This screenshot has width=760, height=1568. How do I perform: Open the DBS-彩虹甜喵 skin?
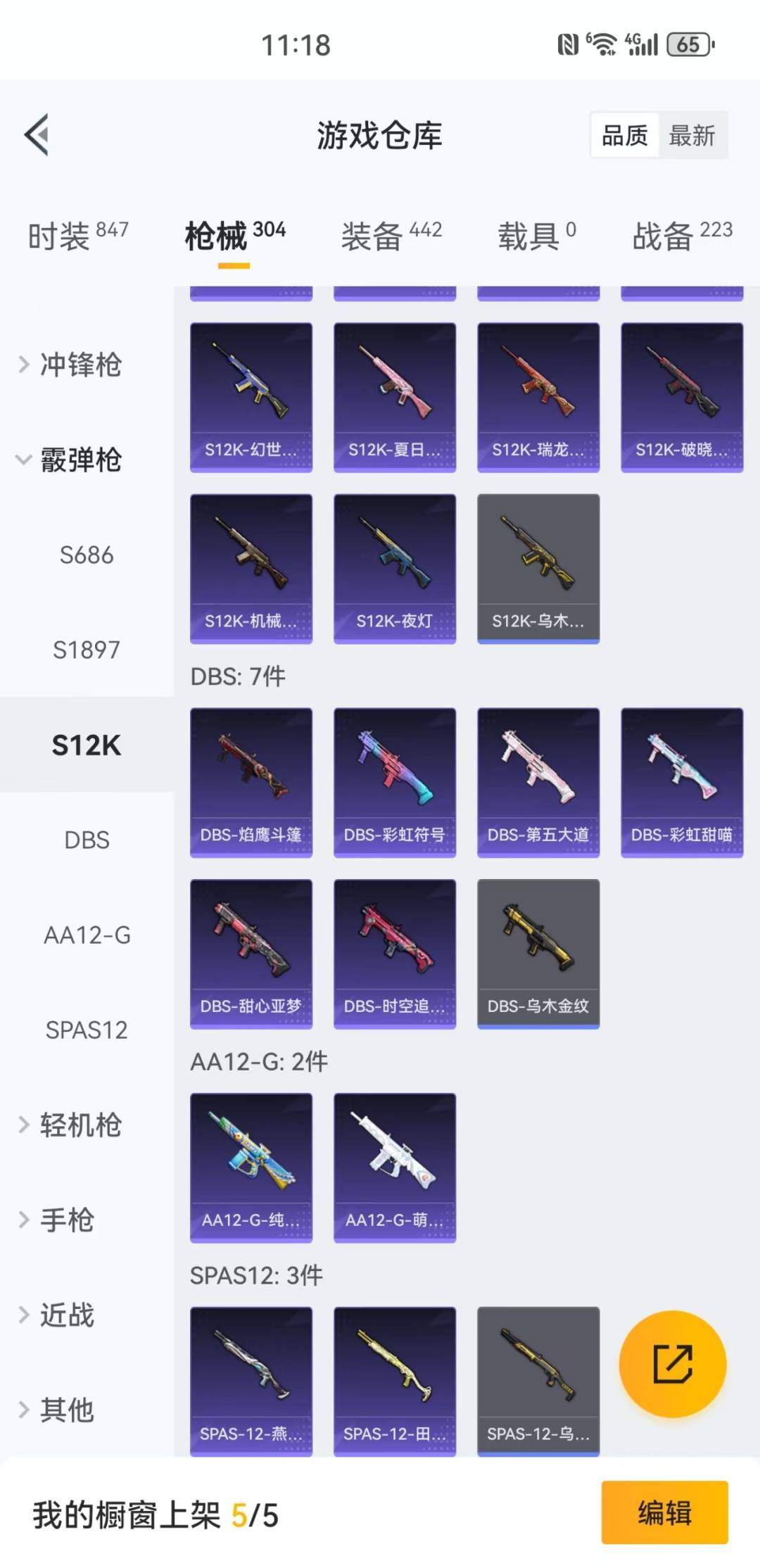coord(681,783)
